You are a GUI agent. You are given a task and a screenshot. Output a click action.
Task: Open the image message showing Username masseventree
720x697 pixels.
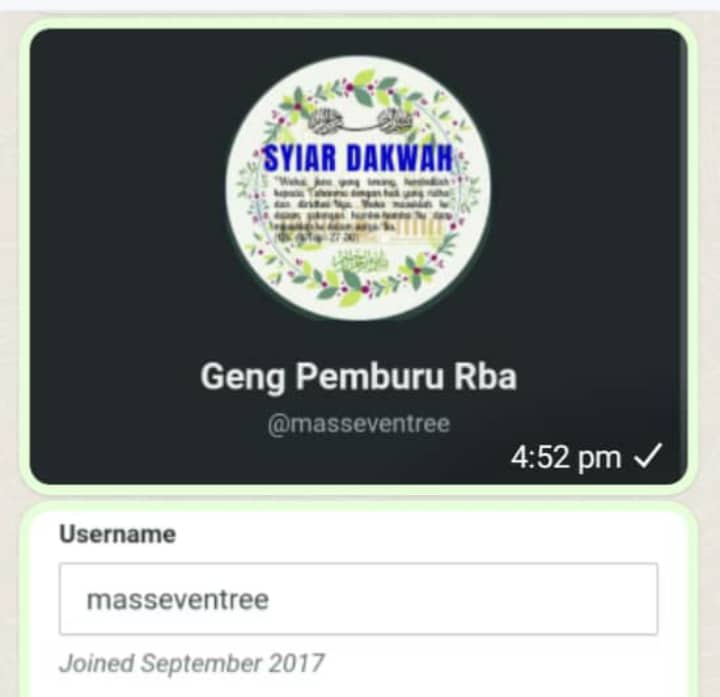pyautogui.click(x=358, y=600)
